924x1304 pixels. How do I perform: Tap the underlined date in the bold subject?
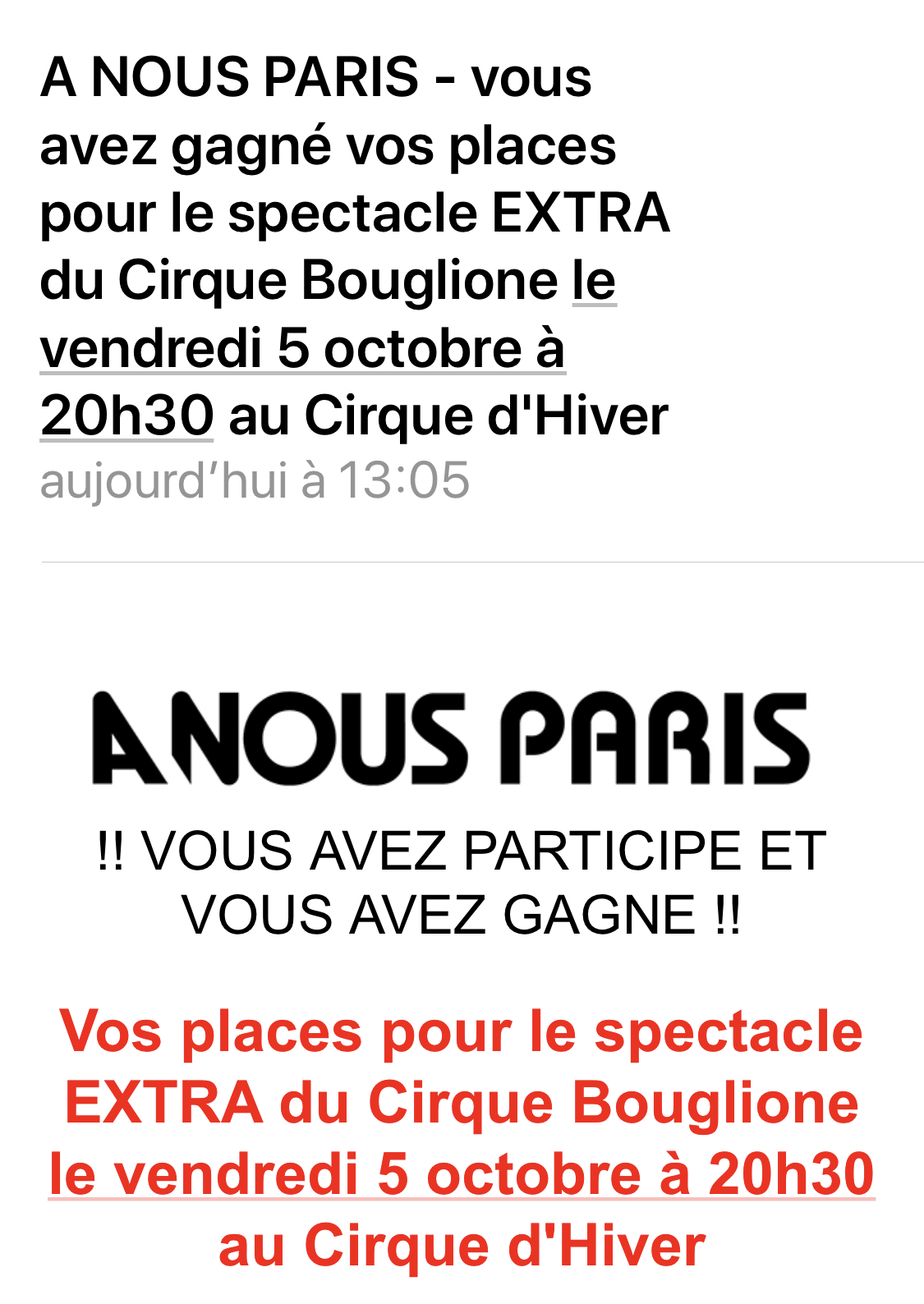coord(302,349)
